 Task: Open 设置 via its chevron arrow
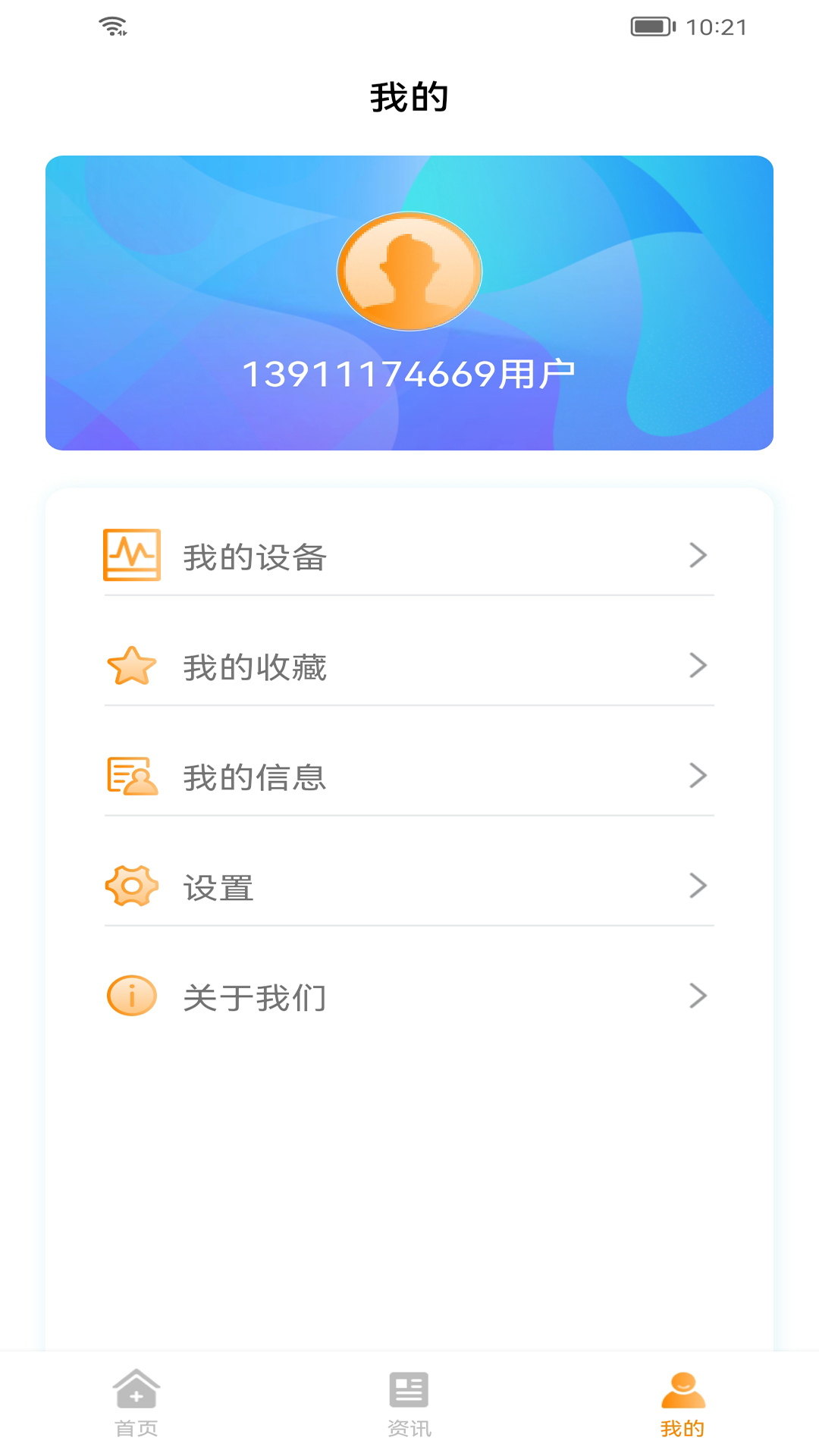pyautogui.click(x=698, y=885)
